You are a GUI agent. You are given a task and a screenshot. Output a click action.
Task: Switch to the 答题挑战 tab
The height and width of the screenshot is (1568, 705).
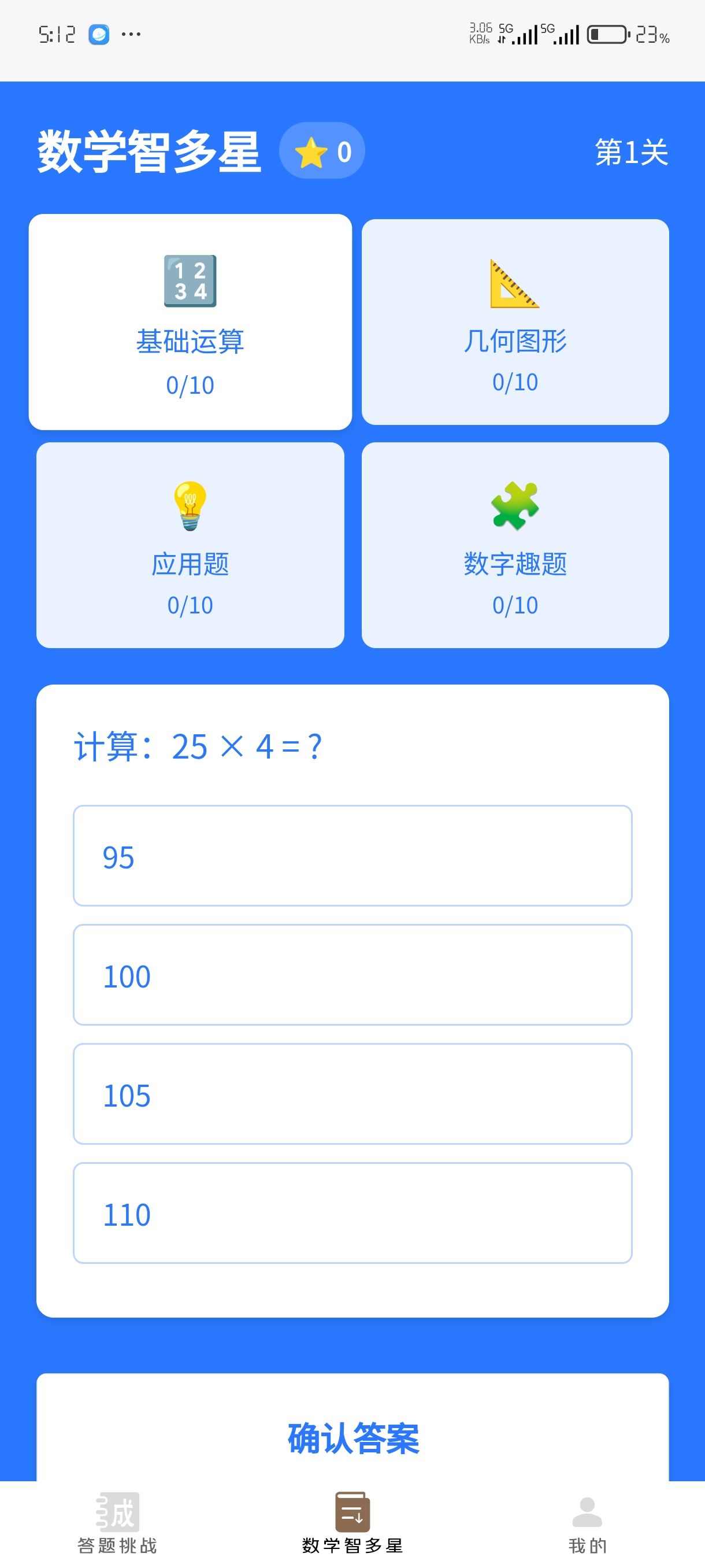(117, 1523)
